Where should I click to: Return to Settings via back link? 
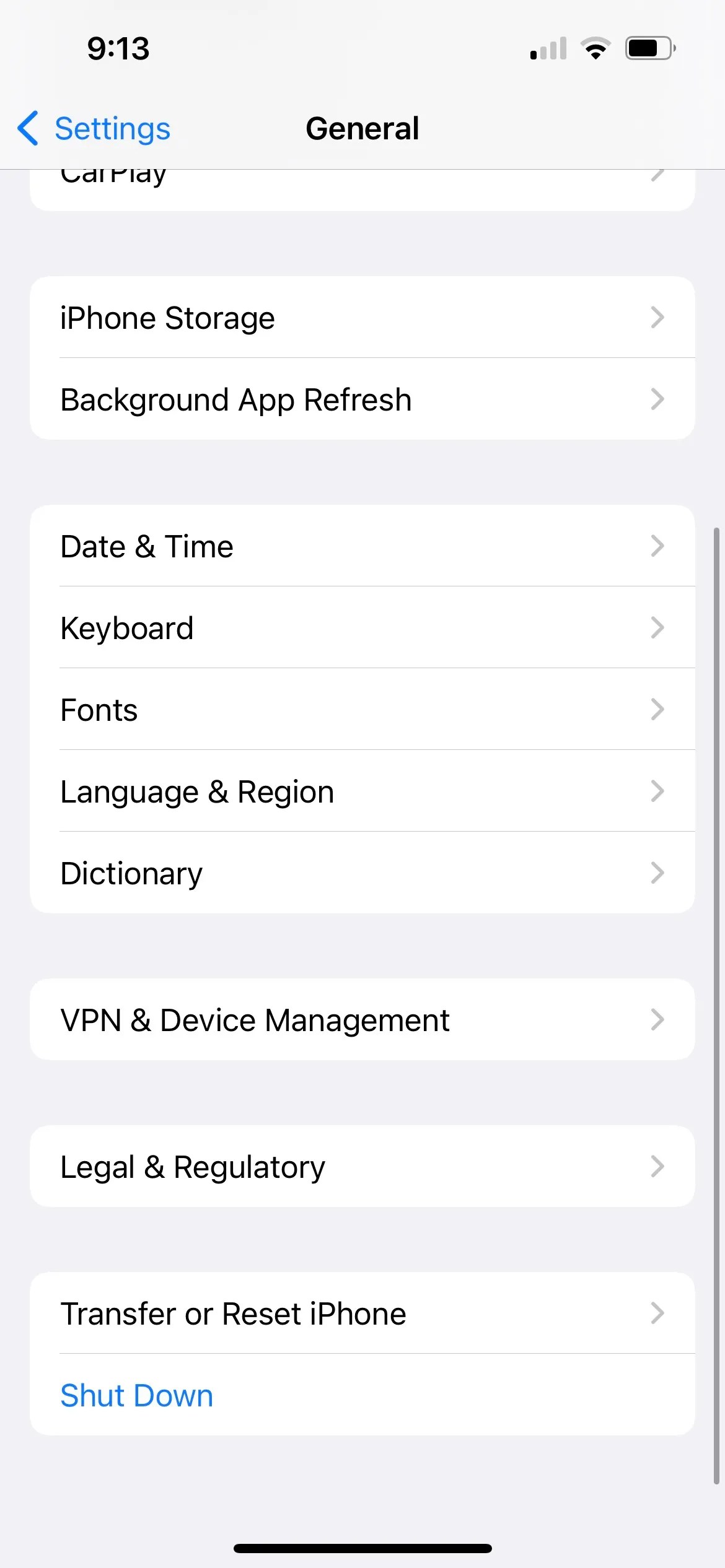click(x=112, y=128)
